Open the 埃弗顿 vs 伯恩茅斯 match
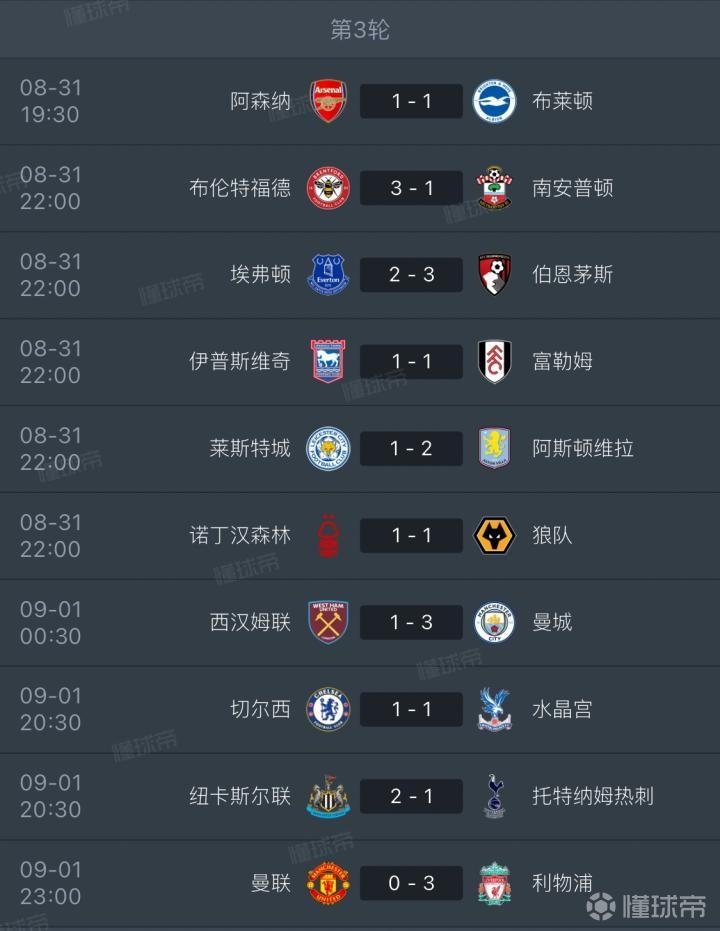The image size is (720, 931). (411, 275)
